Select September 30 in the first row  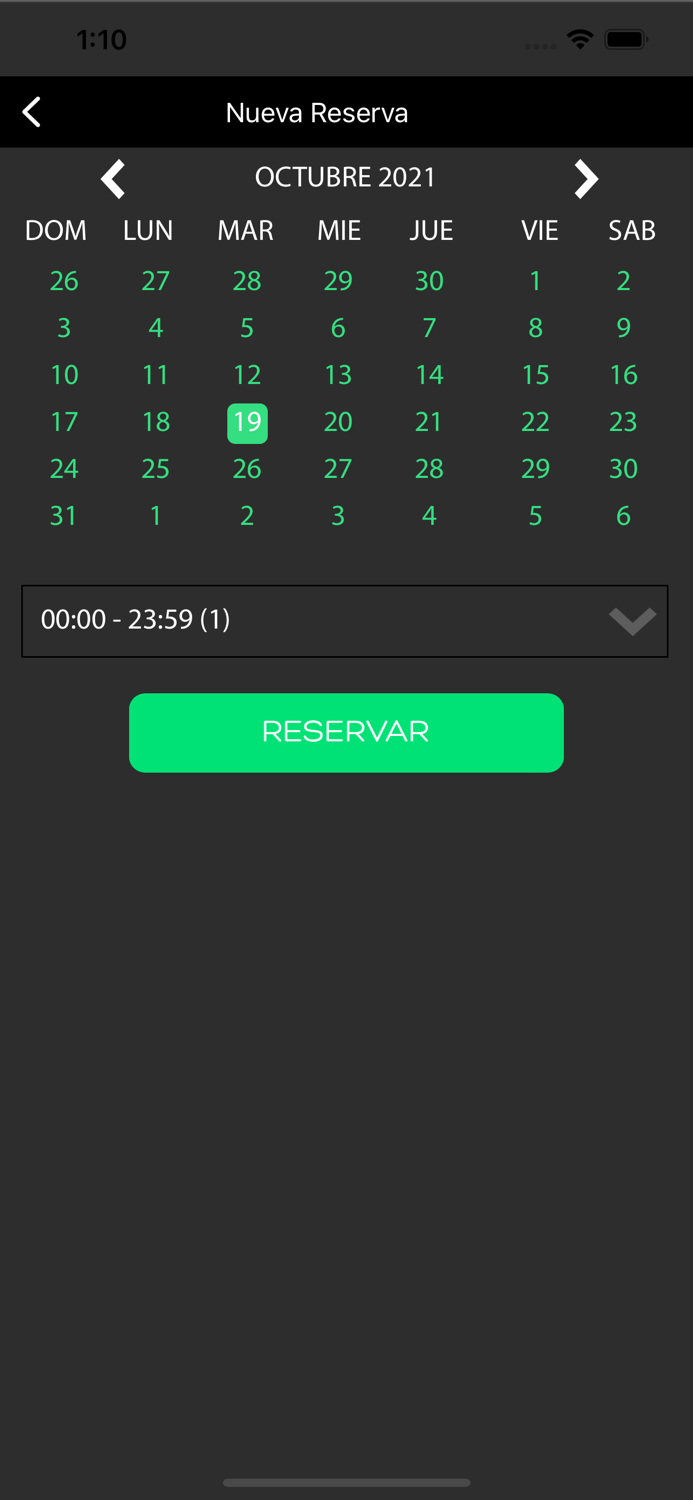429,281
